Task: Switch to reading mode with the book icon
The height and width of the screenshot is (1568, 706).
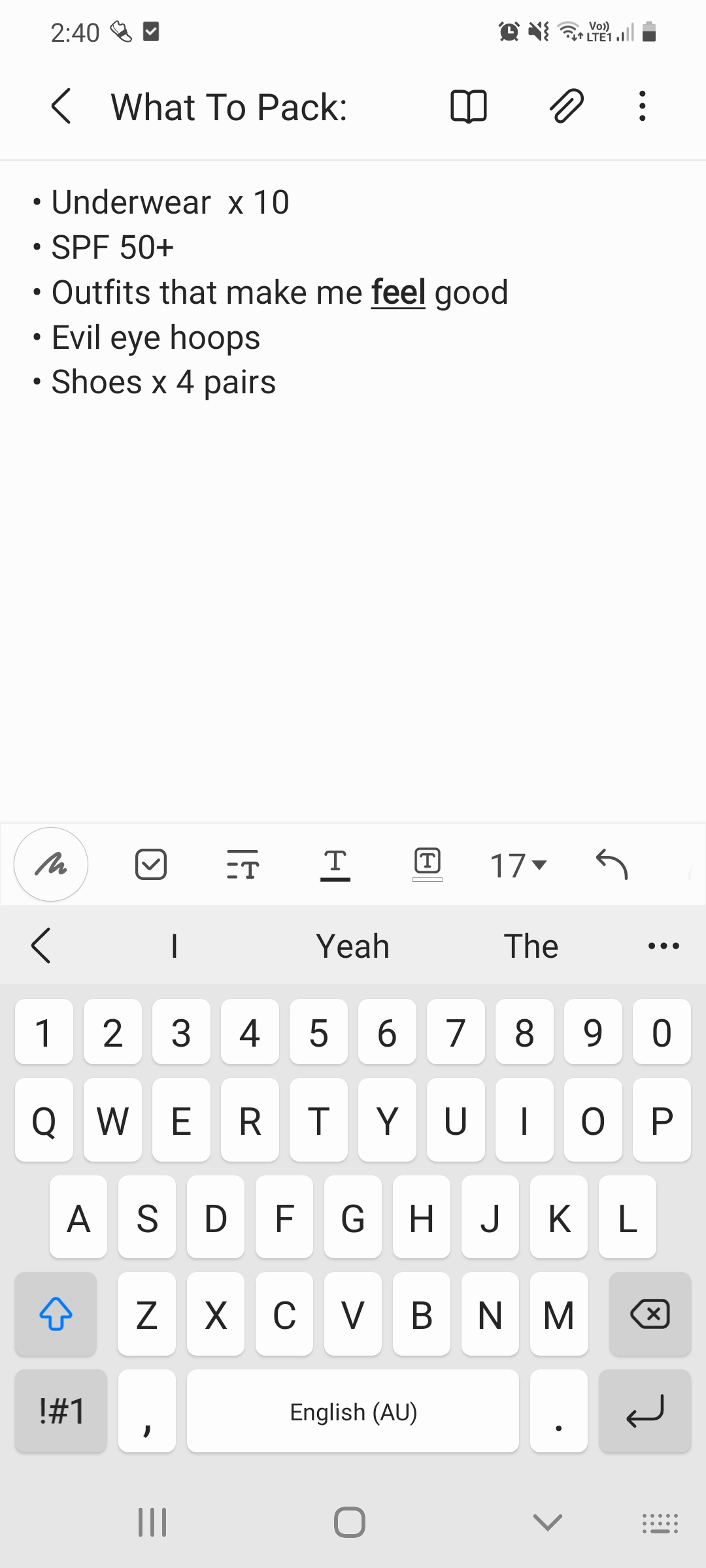Action: [469, 106]
